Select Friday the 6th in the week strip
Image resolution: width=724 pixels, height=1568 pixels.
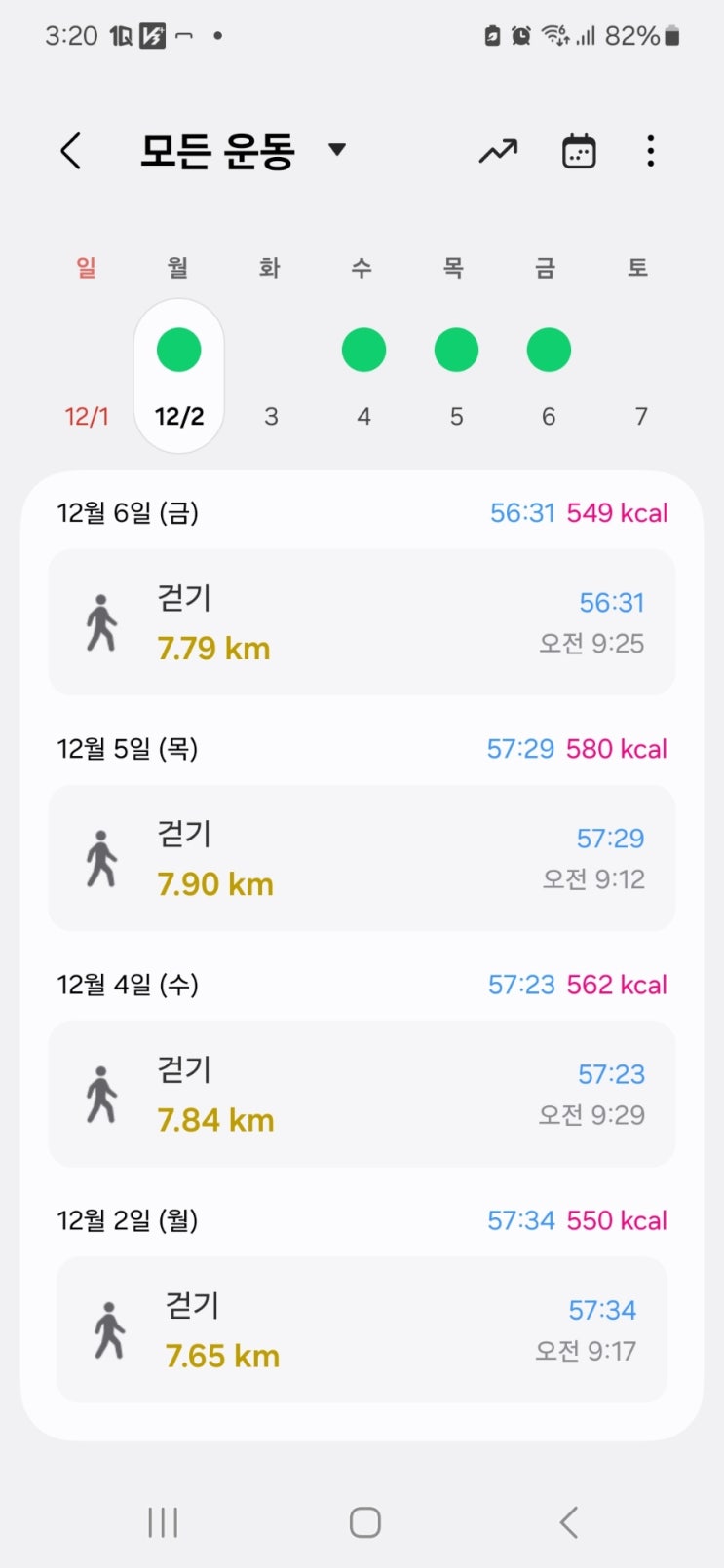(x=549, y=376)
